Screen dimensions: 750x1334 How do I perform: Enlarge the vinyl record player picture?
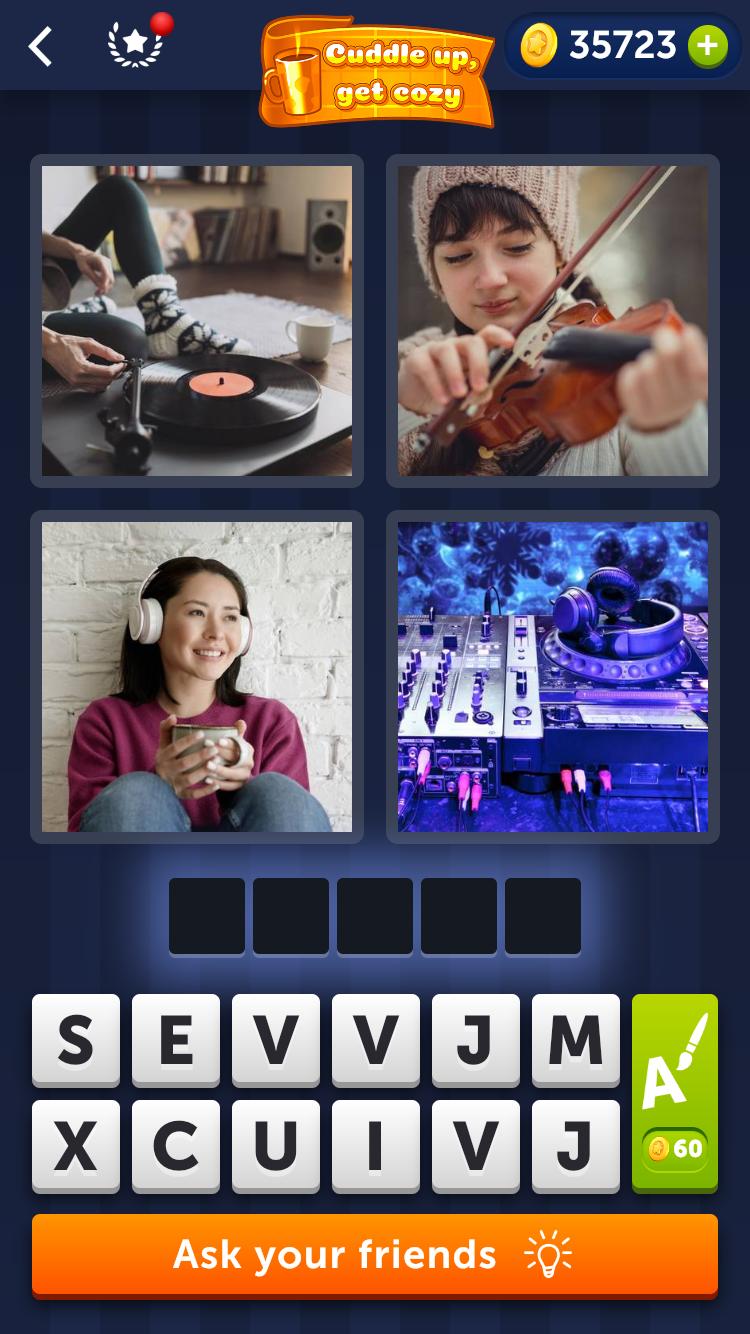[197, 321]
